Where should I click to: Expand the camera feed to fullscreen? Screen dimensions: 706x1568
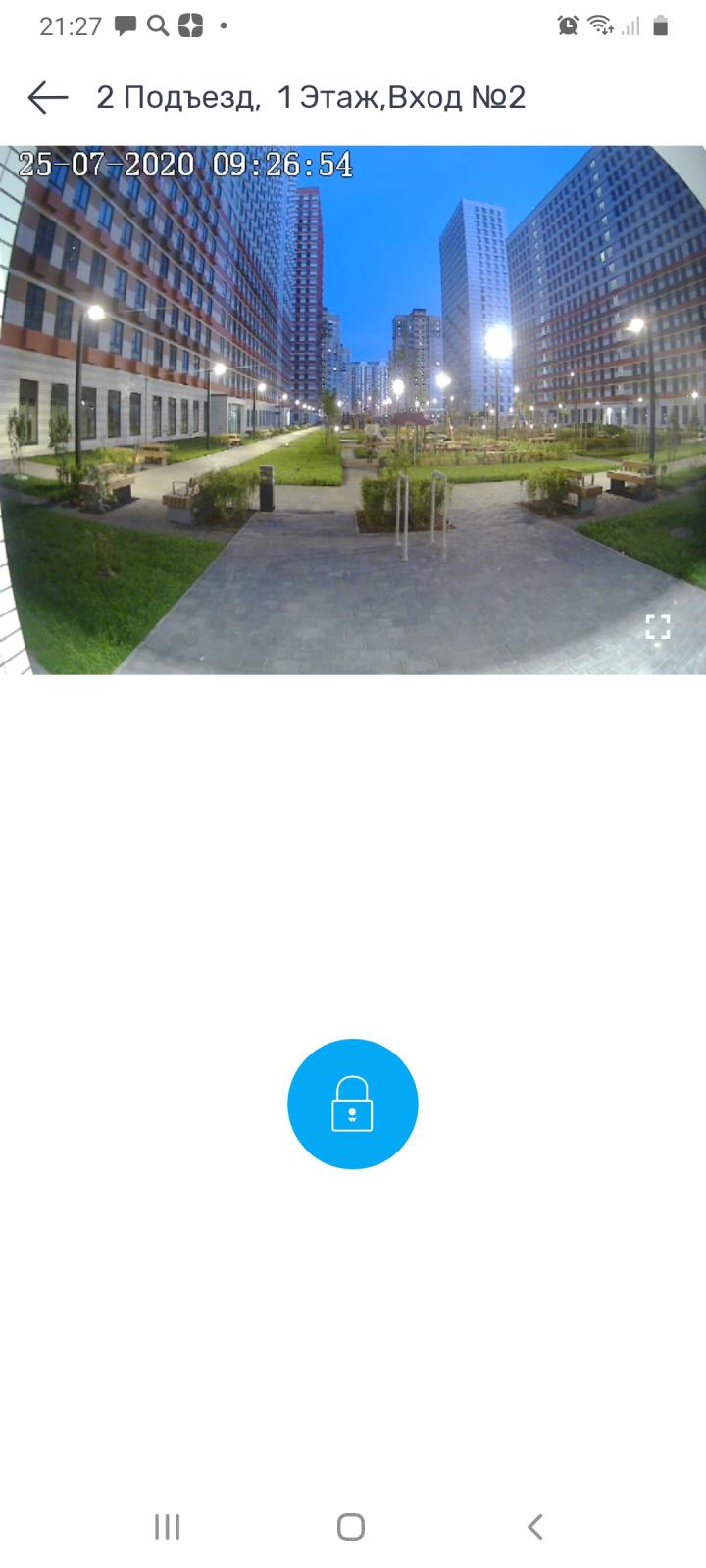click(x=658, y=627)
